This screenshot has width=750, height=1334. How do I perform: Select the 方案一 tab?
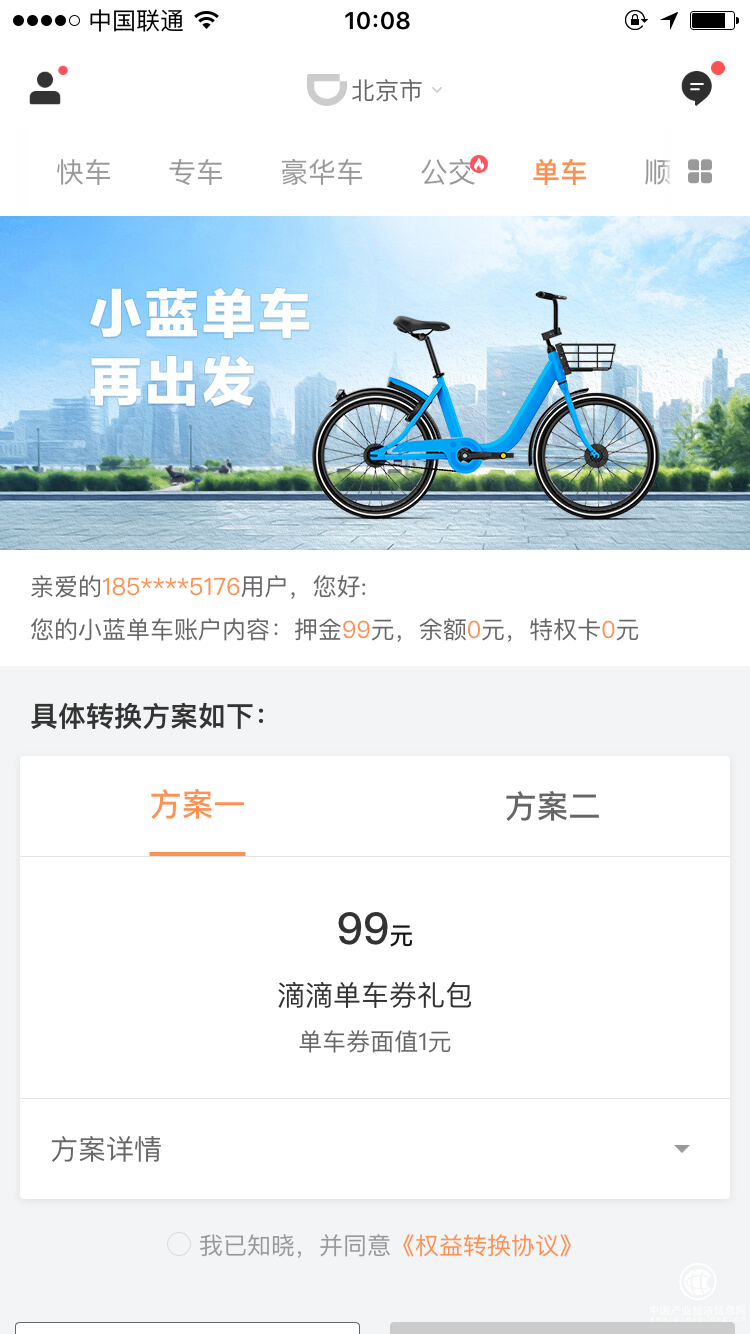(197, 806)
